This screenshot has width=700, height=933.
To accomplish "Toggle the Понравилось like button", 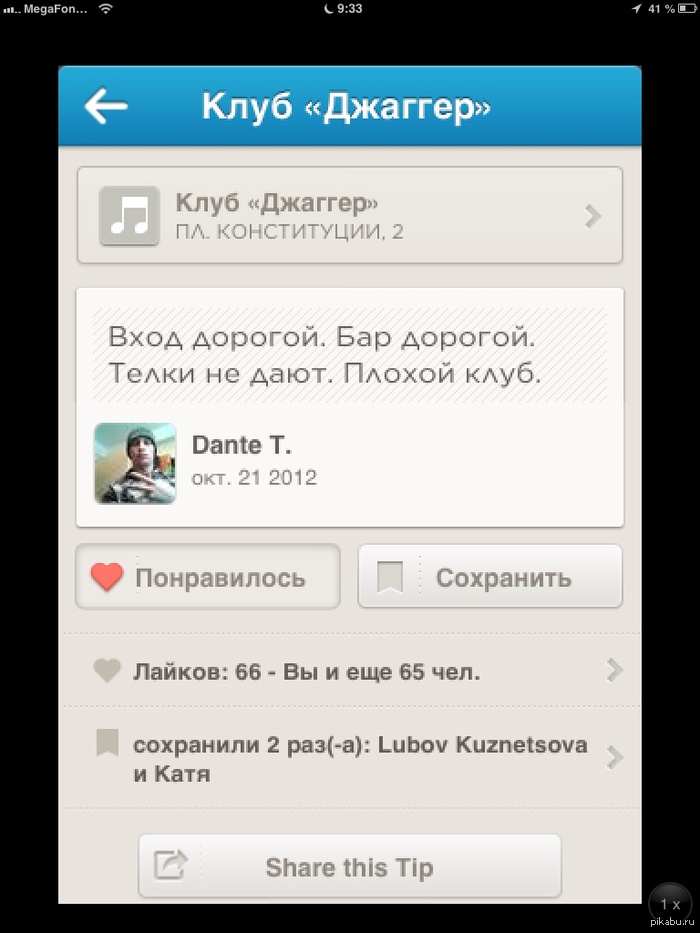I will 207,577.
